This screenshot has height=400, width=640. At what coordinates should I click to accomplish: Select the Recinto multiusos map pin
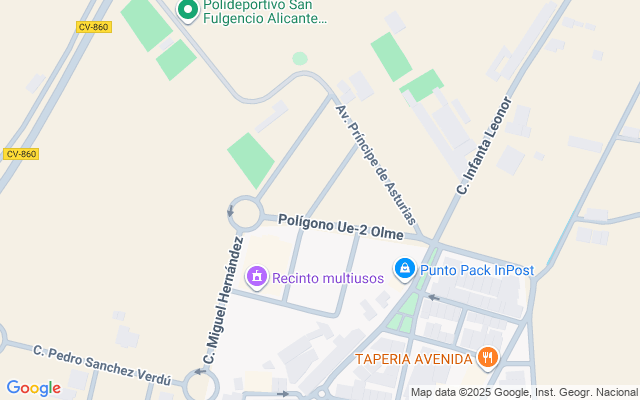(x=257, y=276)
